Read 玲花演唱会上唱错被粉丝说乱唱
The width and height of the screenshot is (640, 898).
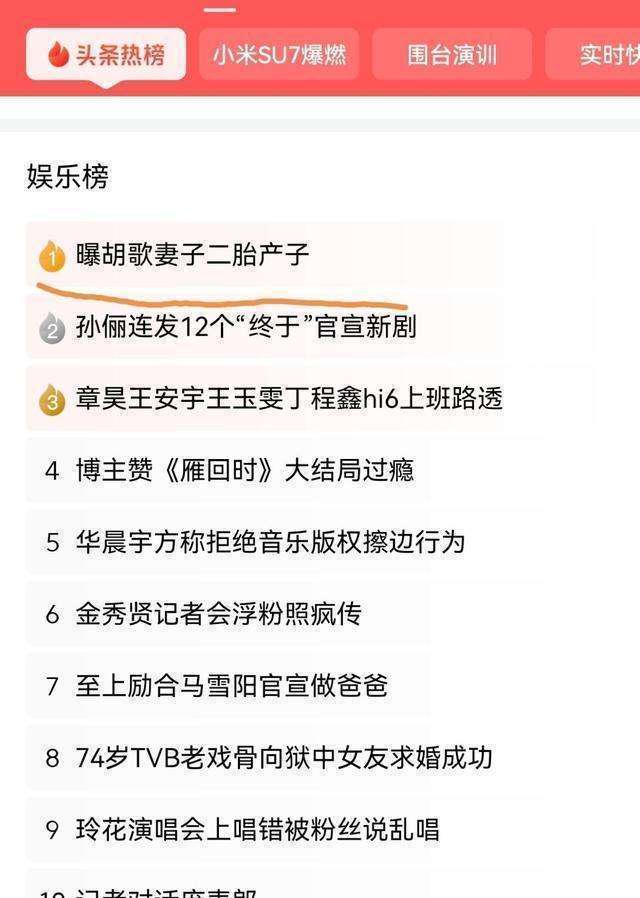pyautogui.click(x=257, y=830)
